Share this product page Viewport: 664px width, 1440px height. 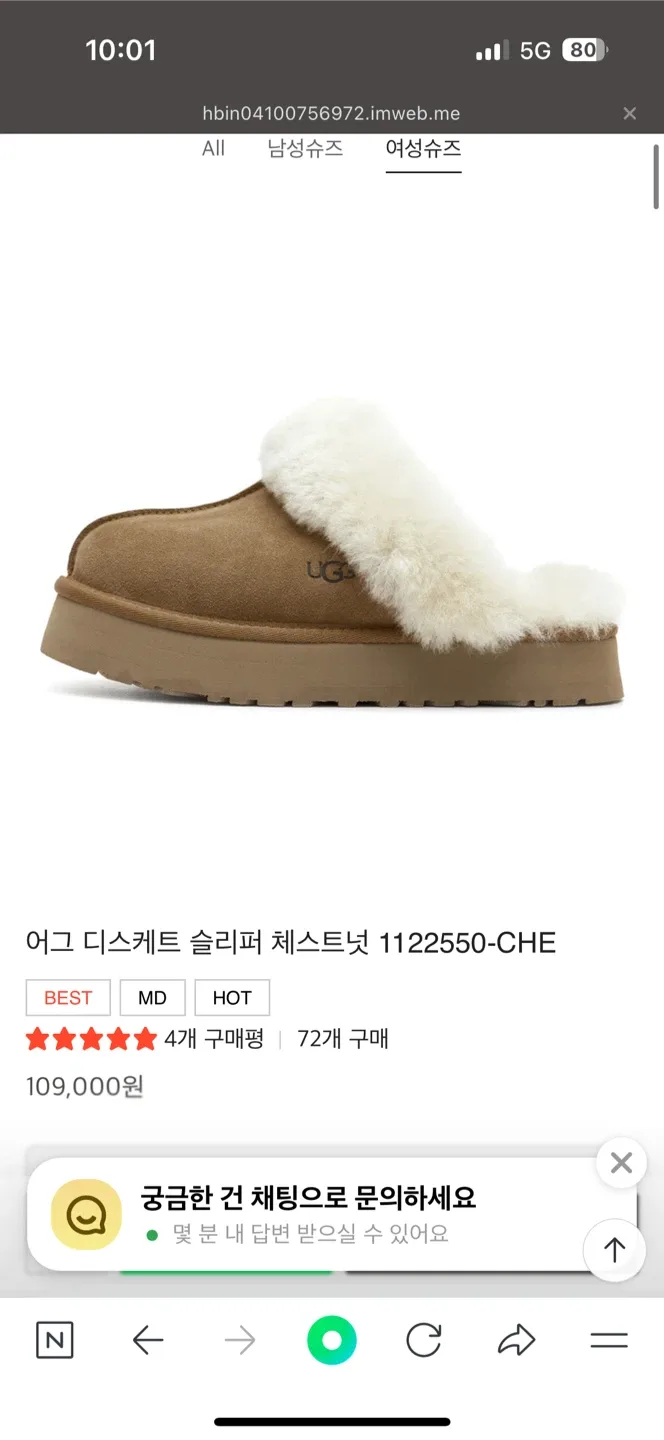coord(516,1341)
